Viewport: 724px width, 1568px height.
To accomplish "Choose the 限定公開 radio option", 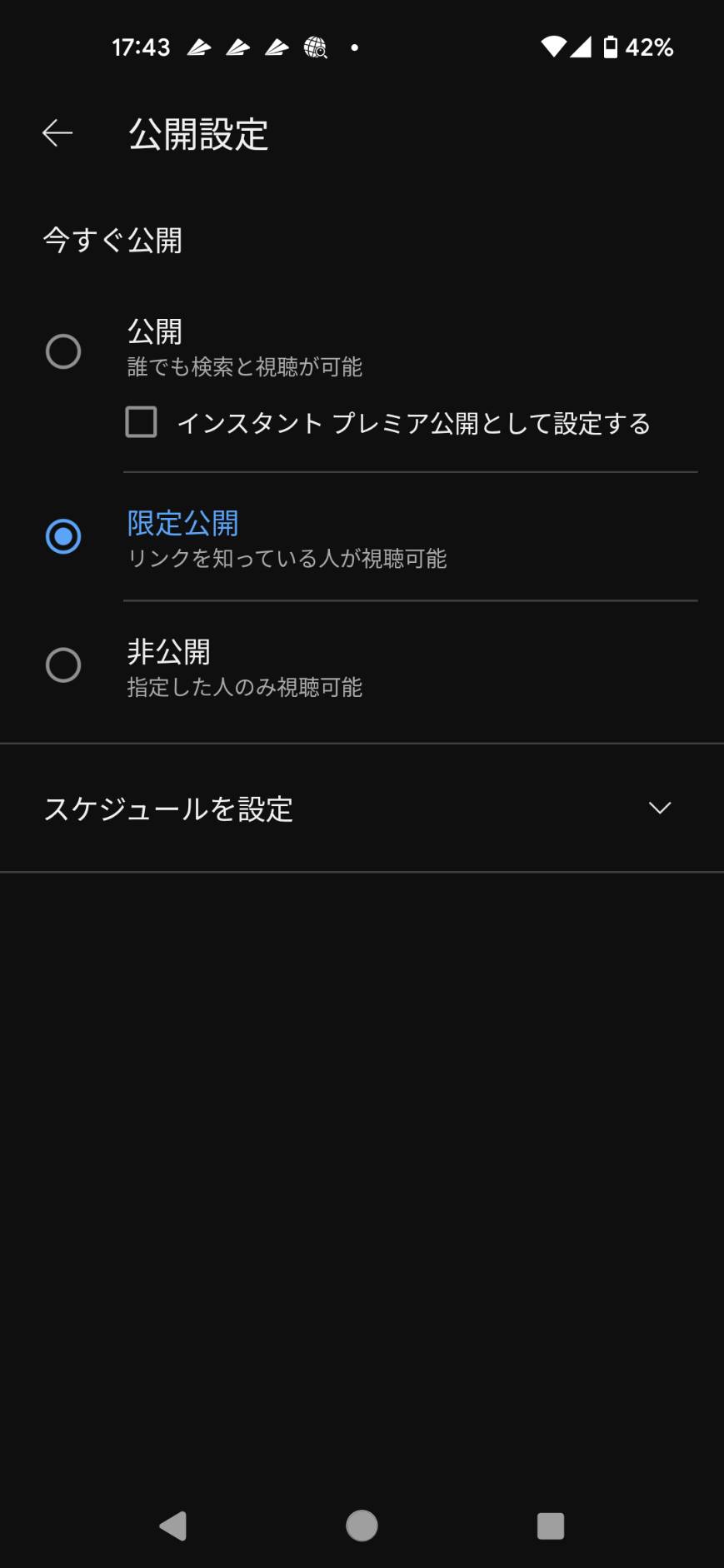I will tap(63, 536).
